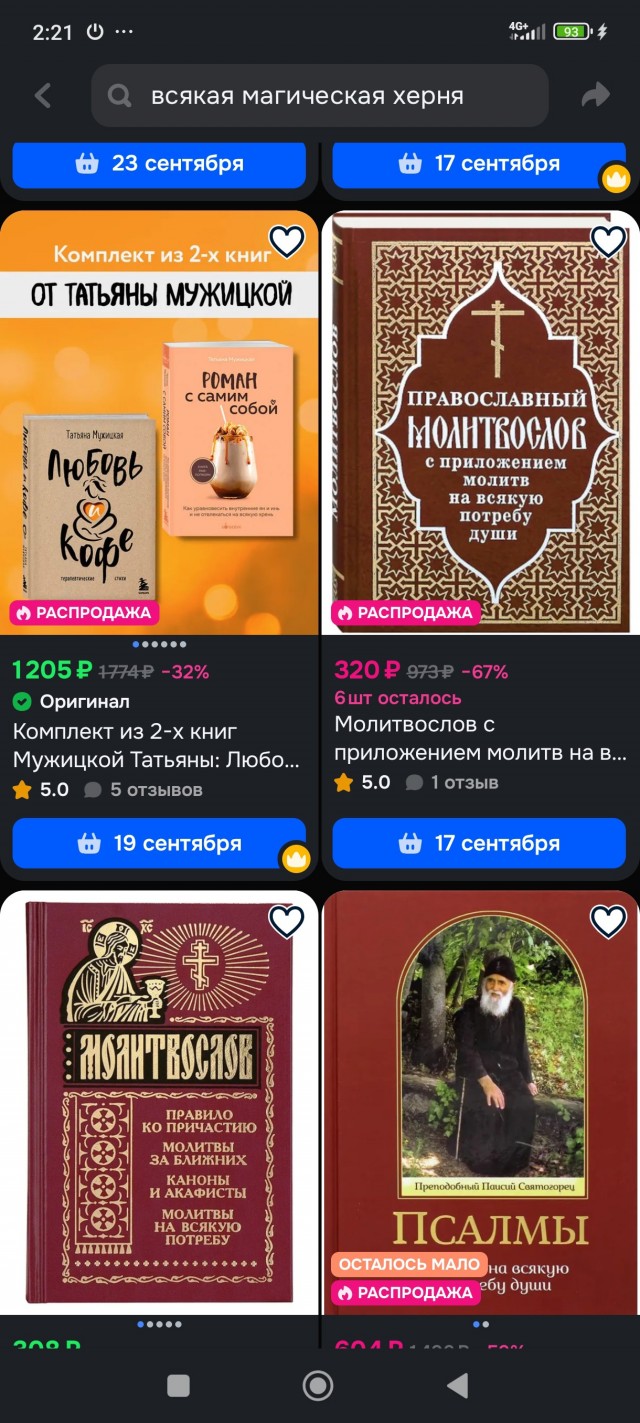Add to cart with 19 сентября delivery
This screenshot has width=640, height=1423.
(x=159, y=843)
